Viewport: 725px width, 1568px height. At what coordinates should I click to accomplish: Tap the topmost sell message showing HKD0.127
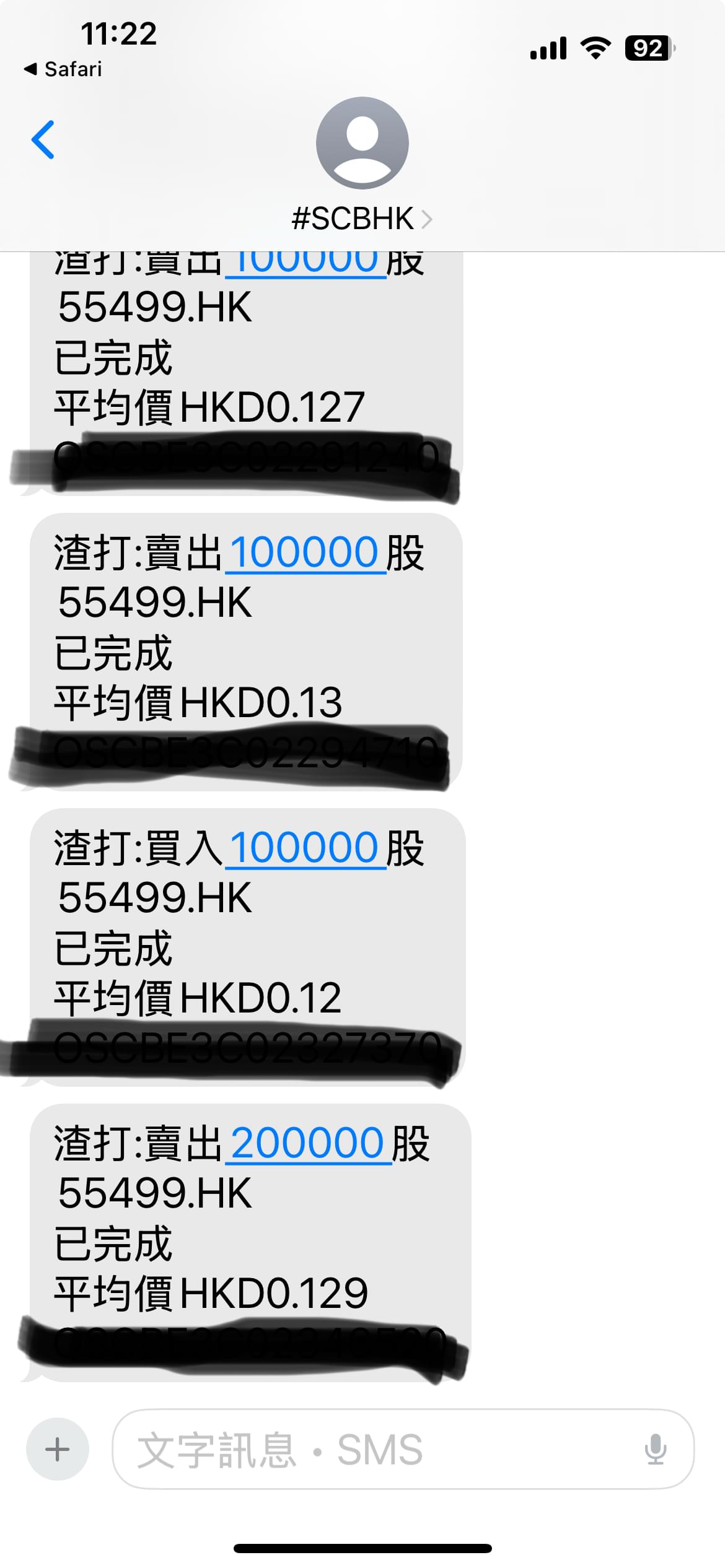pos(248,353)
